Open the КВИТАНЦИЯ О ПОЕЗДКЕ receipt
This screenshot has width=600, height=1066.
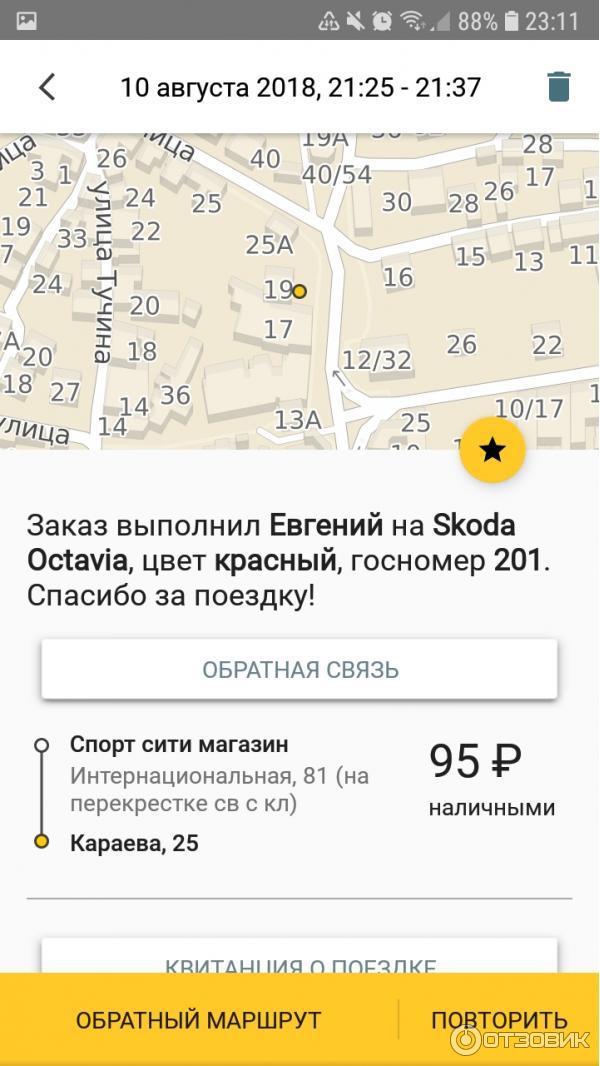pos(299,958)
